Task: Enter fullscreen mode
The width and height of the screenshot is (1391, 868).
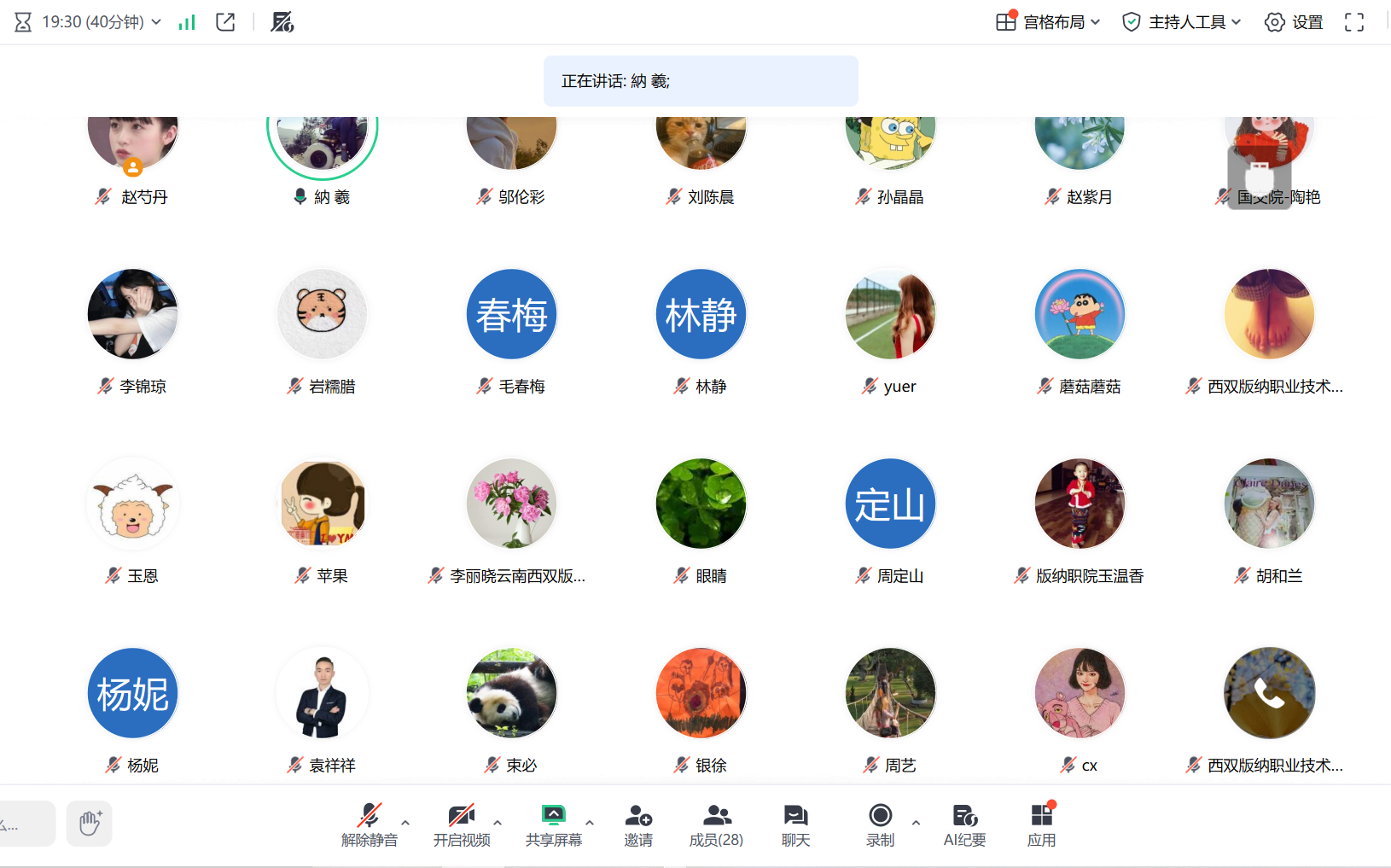Action: point(1354,22)
